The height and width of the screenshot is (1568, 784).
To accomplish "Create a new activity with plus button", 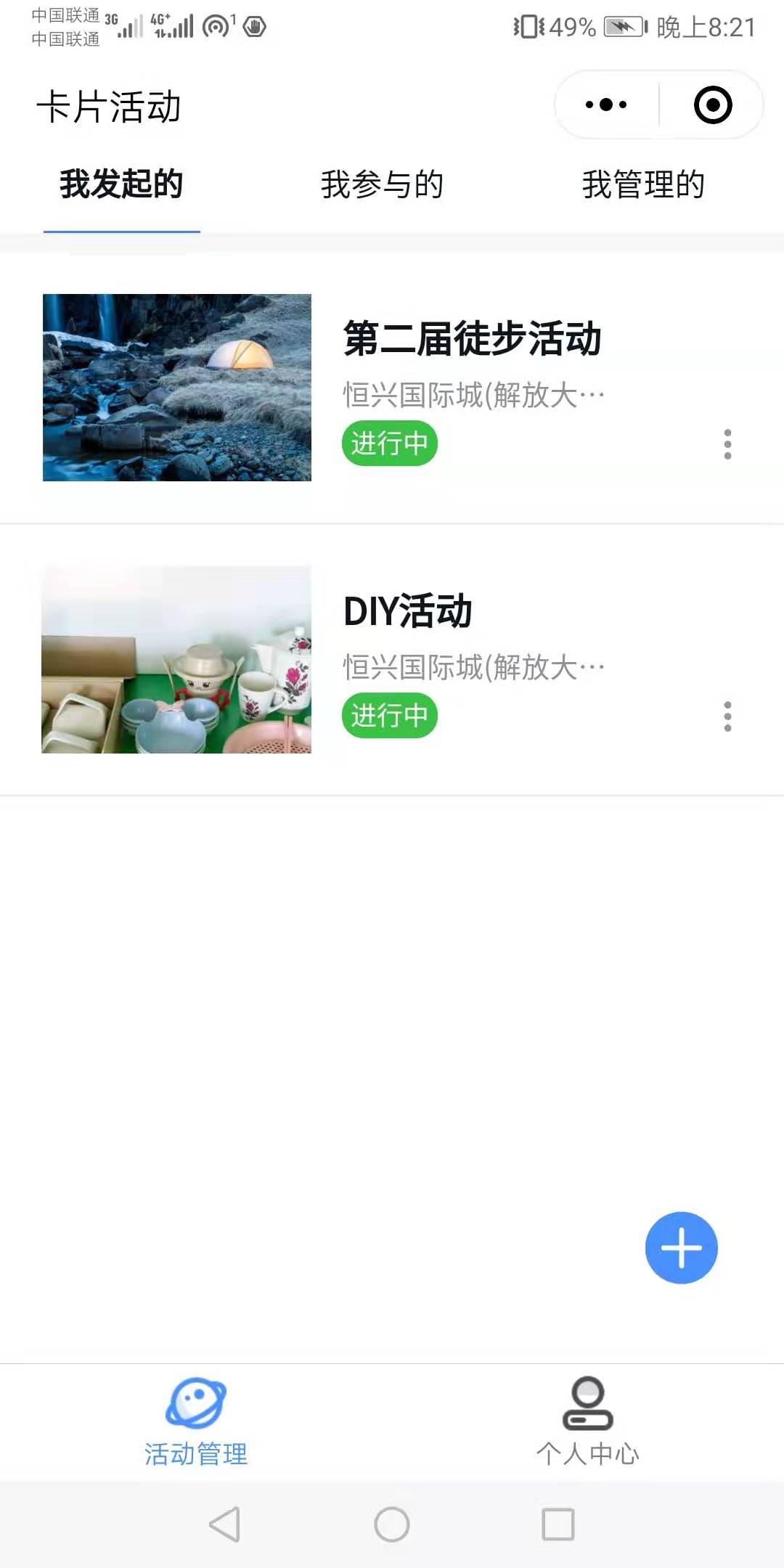I will point(681,1248).
